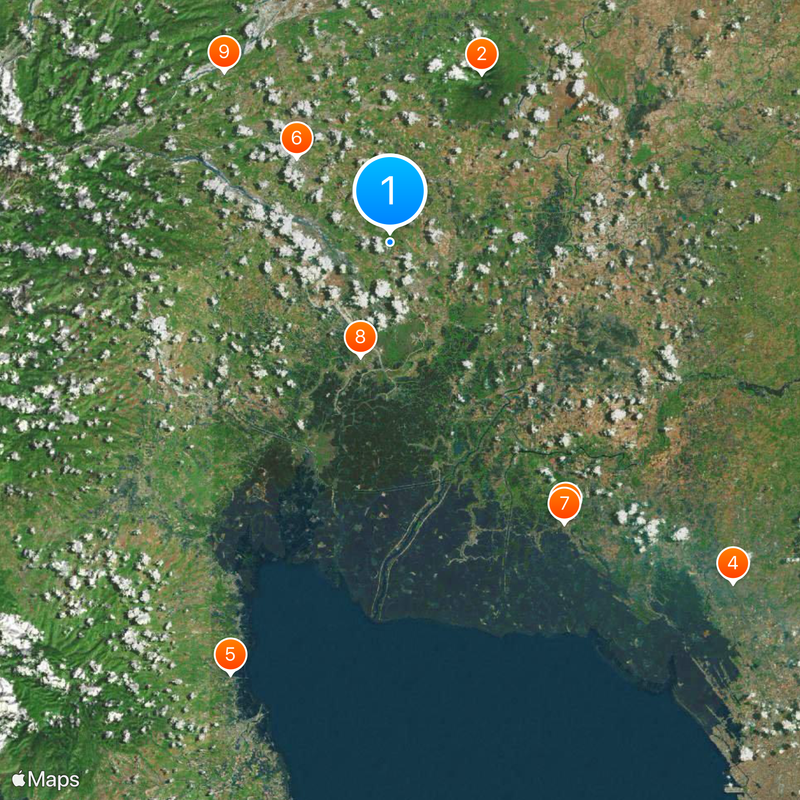Select map pin number 8

(360, 337)
